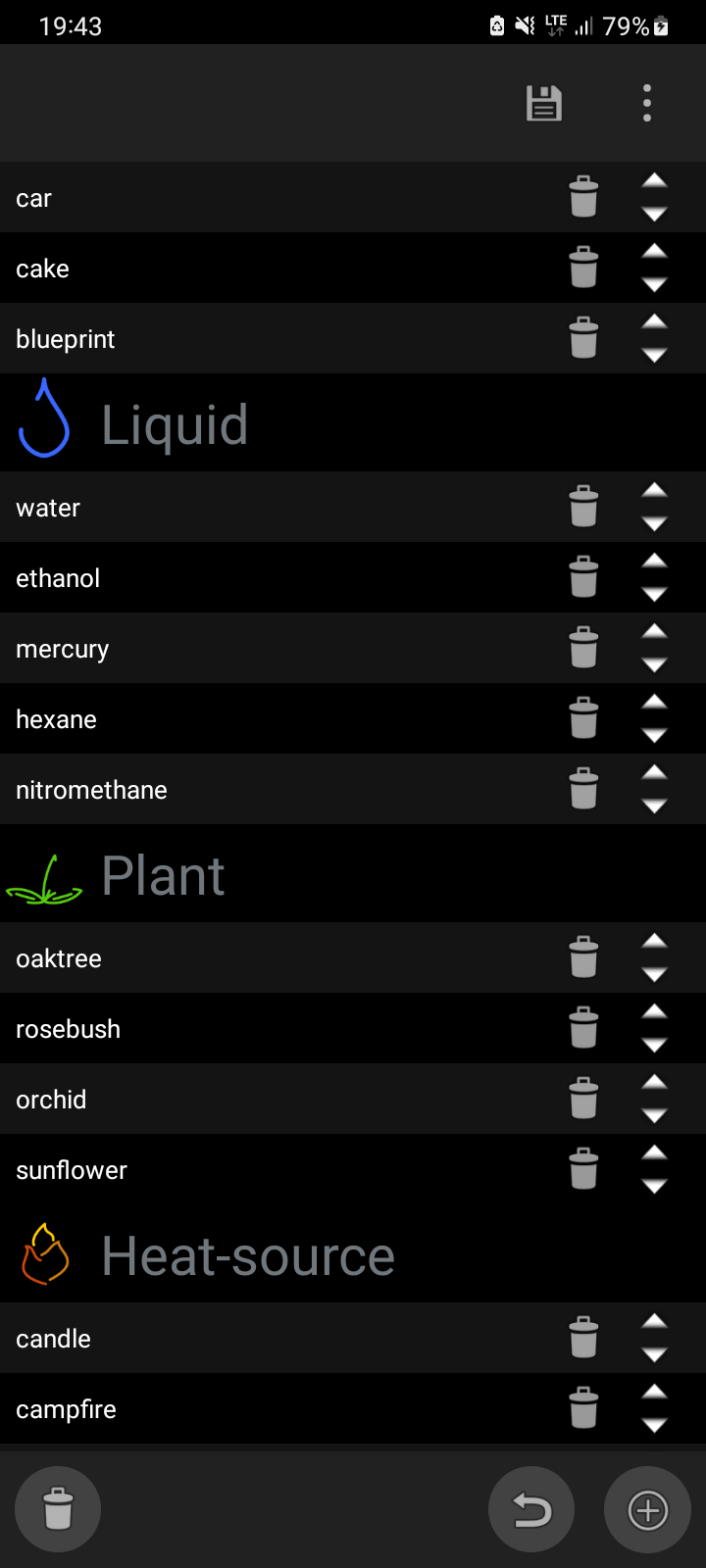Undo the last change
Viewport: 706px width, 1568px height.
531,1509
